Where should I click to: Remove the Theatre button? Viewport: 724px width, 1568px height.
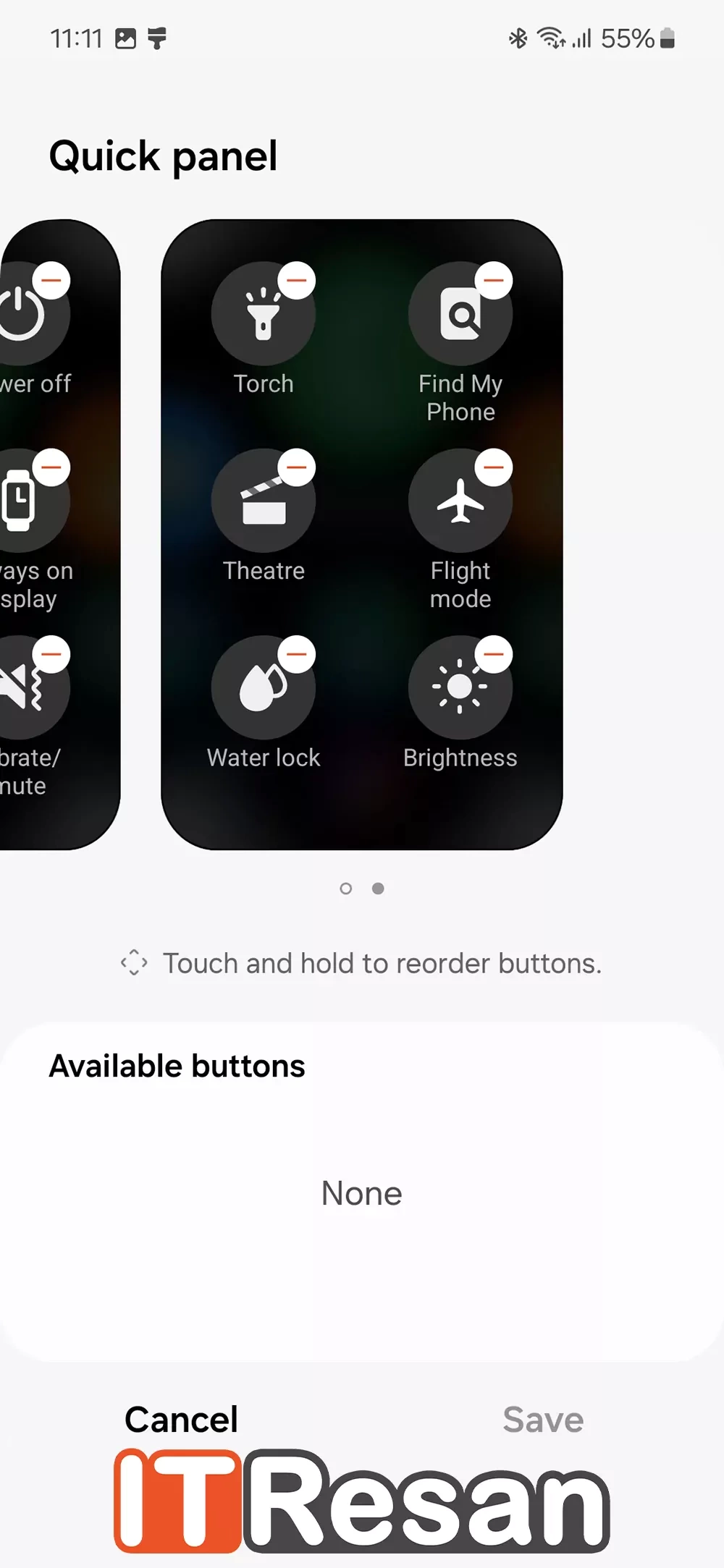[x=297, y=467]
